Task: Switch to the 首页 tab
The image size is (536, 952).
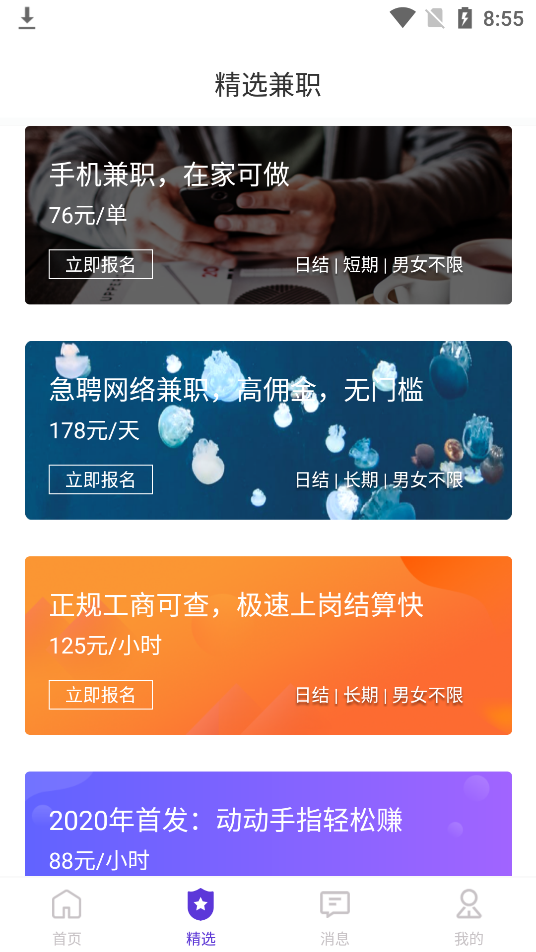Action: (x=67, y=916)
